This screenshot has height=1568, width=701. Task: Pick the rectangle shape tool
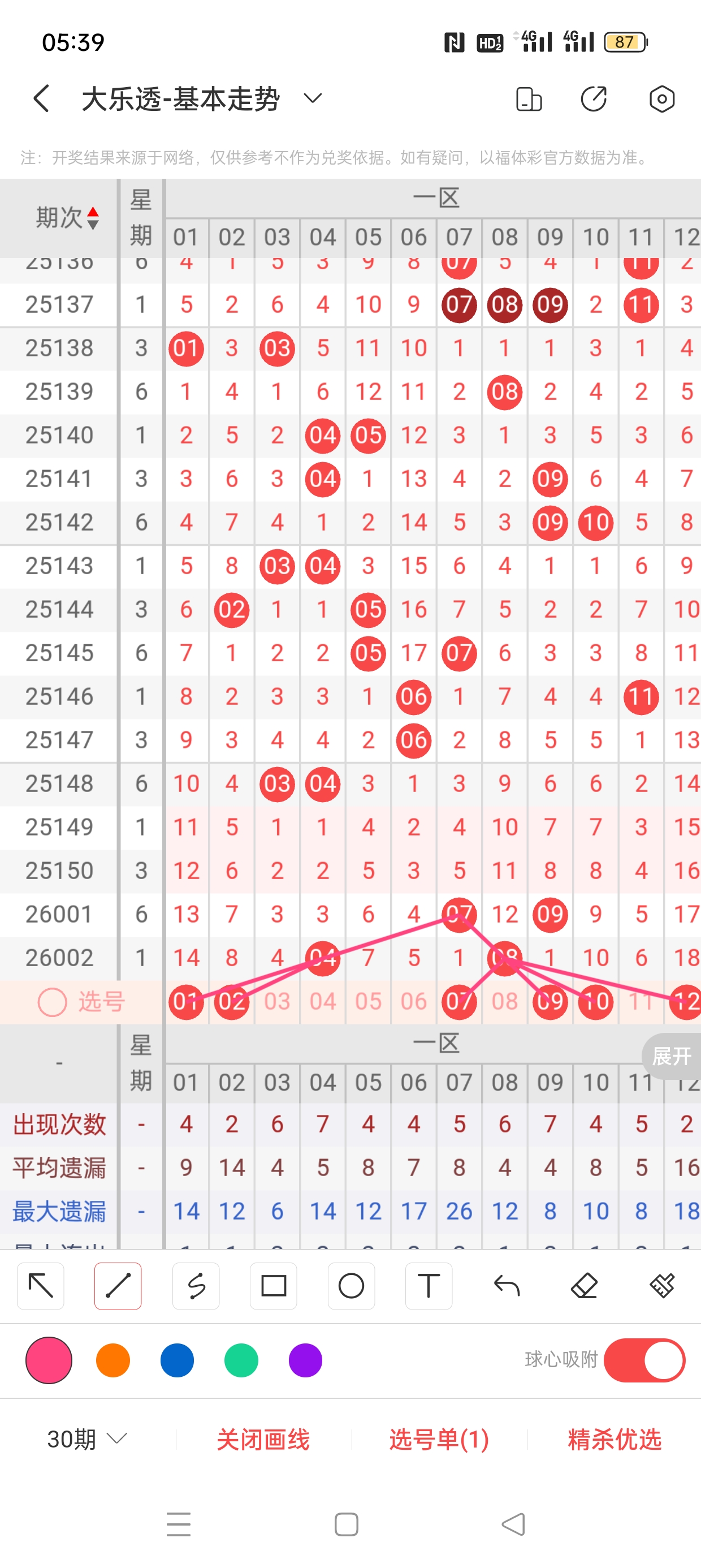(x=273, y=1286)
